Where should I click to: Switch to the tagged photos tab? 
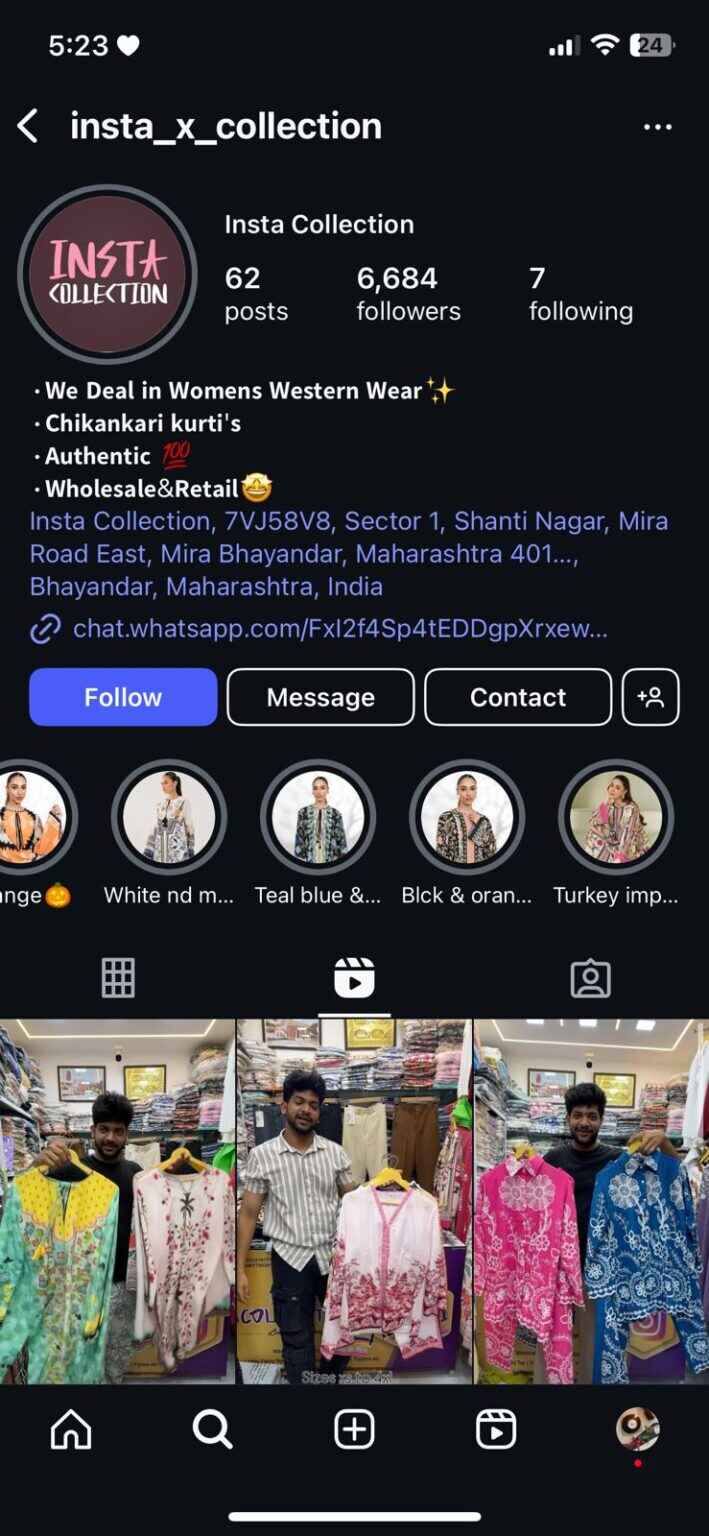(590, 978)
